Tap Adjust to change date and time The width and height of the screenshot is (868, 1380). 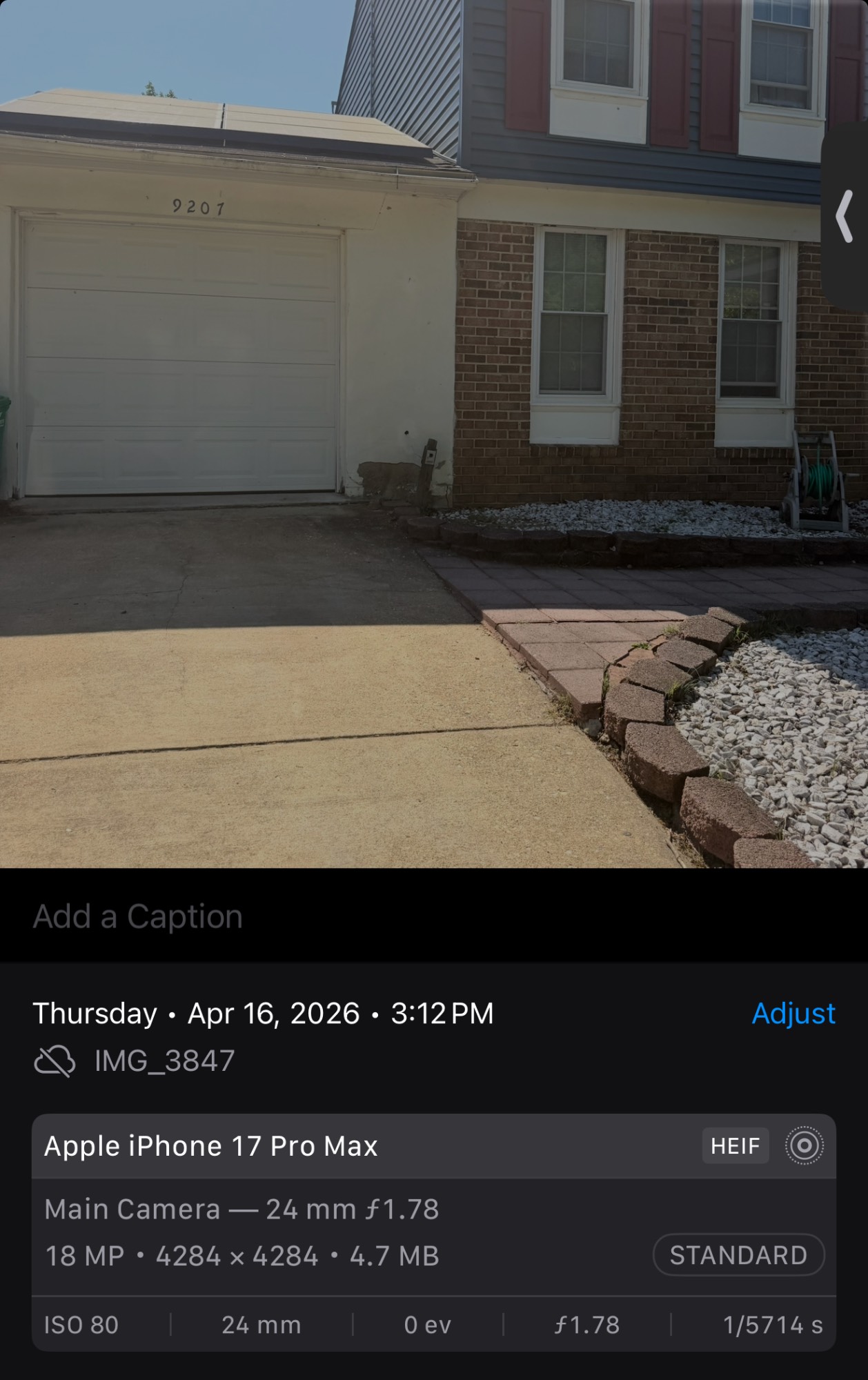(793, 1014)
